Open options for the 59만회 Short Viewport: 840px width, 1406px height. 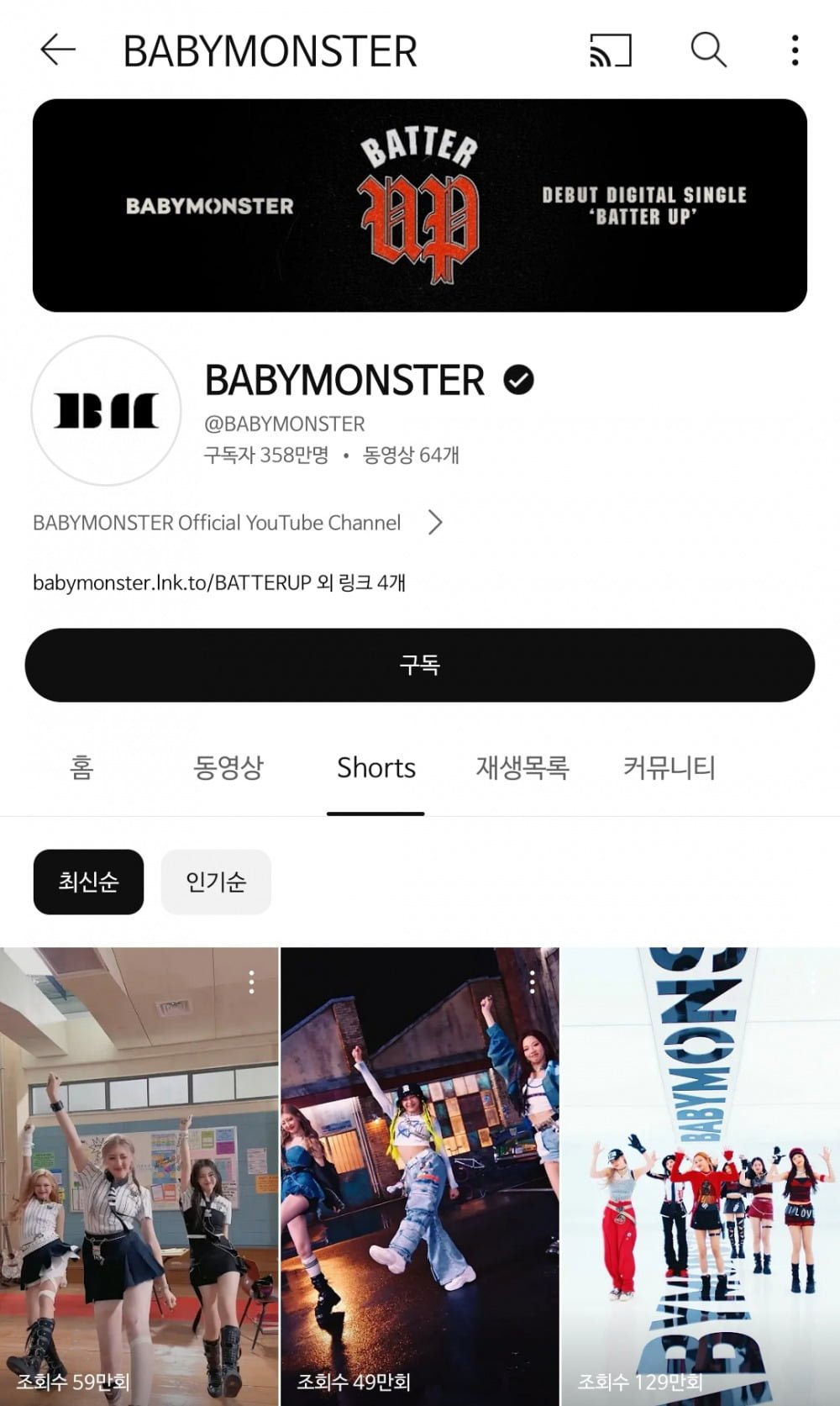coord(251,982)
